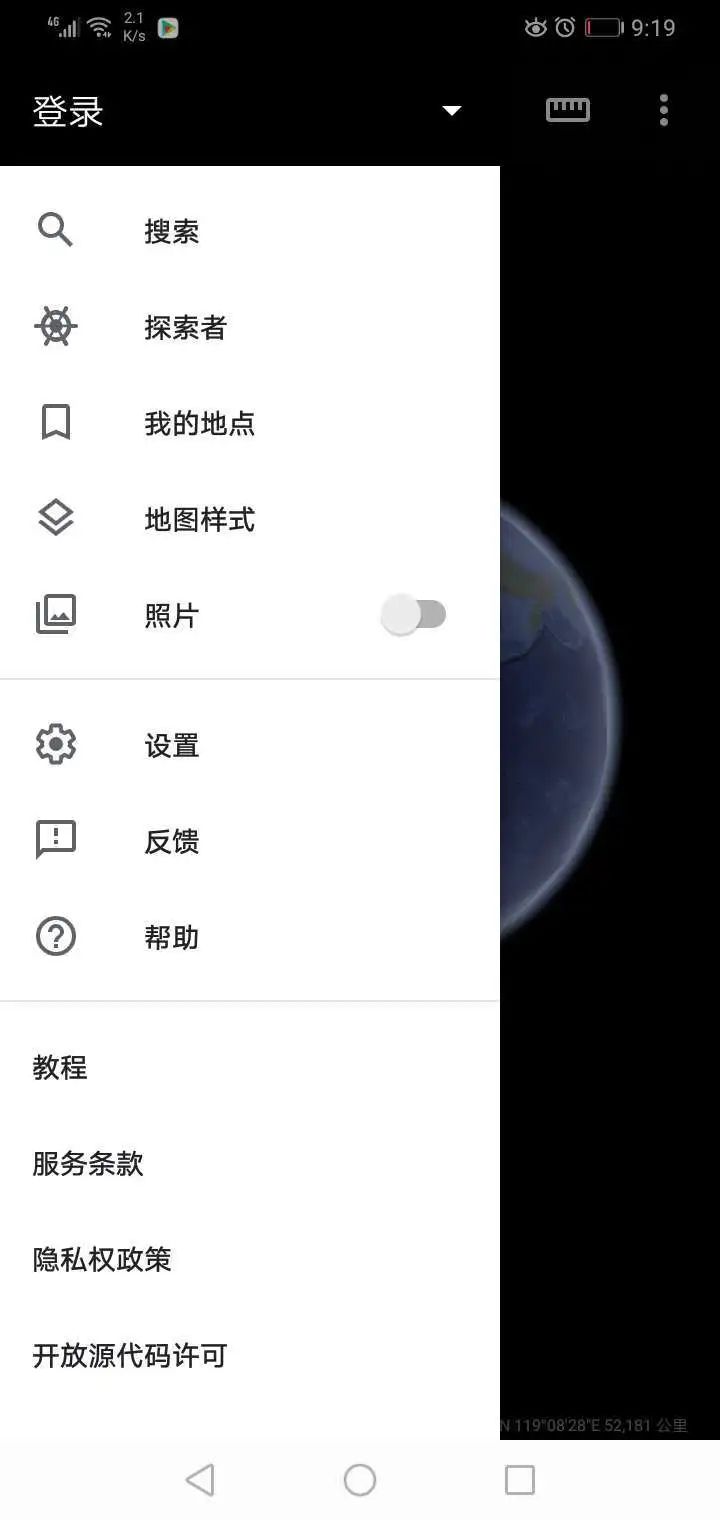
Task: Open 帮助 help
Action: pos(171,938)
